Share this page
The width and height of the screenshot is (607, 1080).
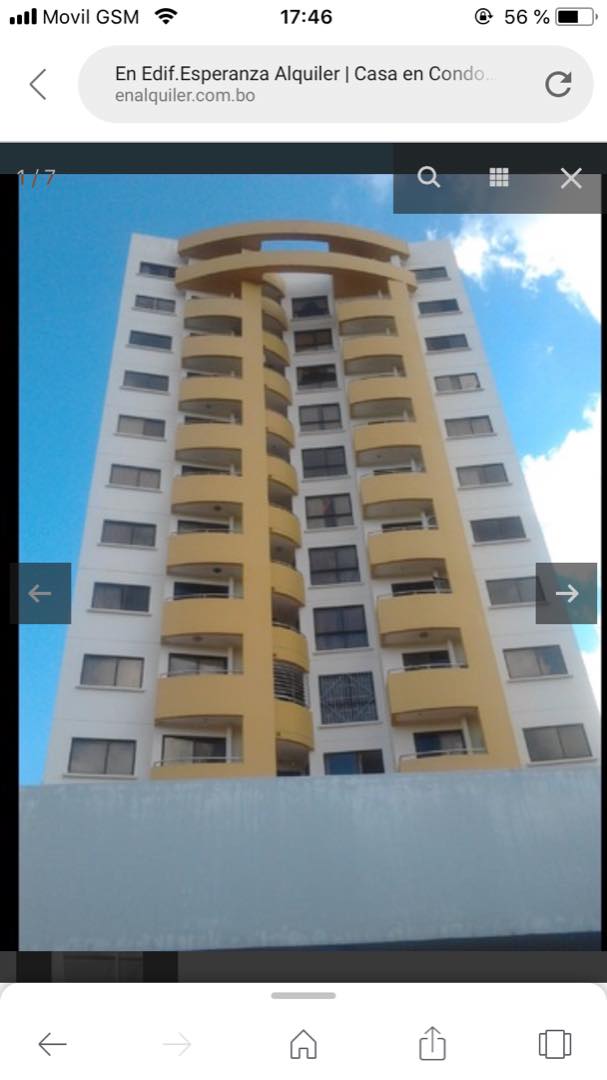pos(431,1044)
